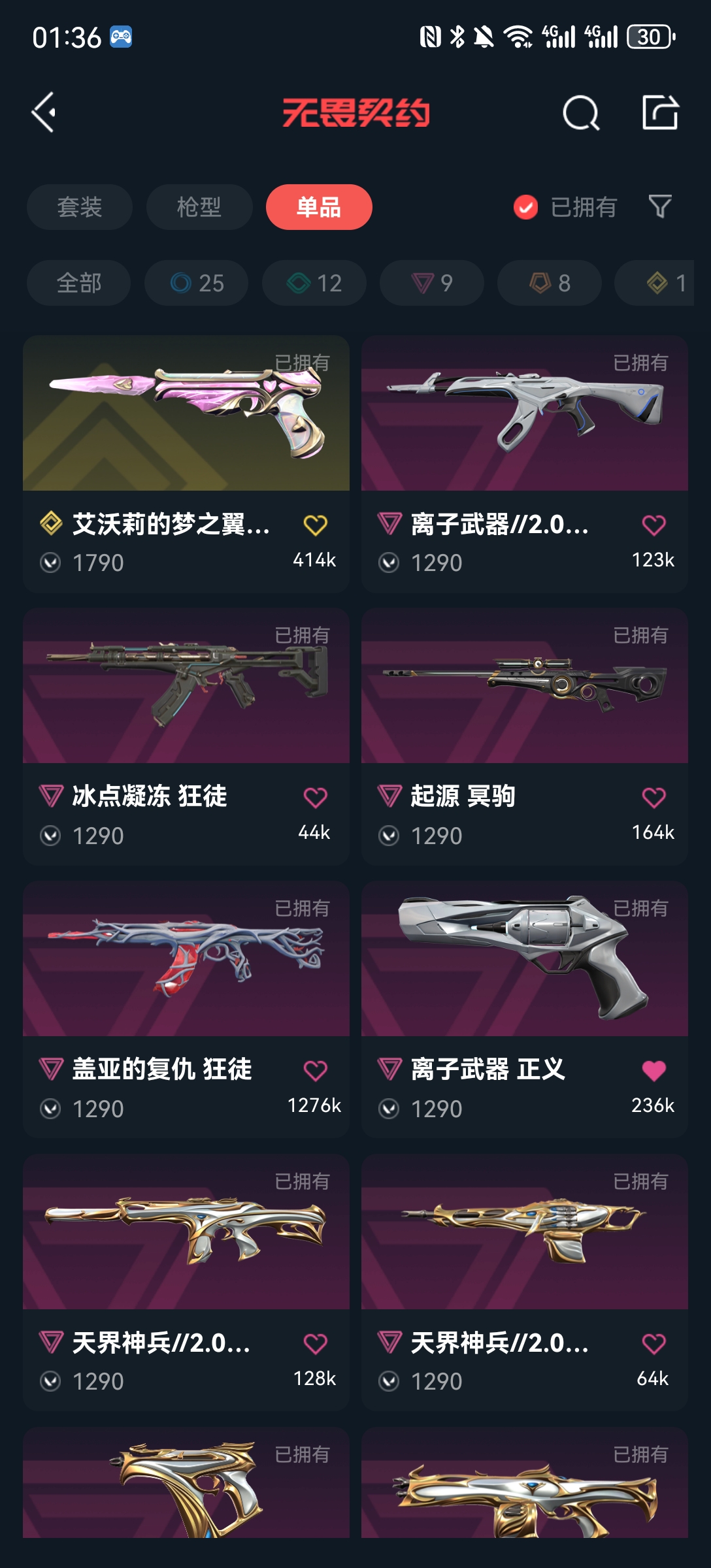Unfavorite the 离子武器 正义 skin
The width and height of the screenshot is (711, 1568).
pyautogui.click(x=653, y=1070)
